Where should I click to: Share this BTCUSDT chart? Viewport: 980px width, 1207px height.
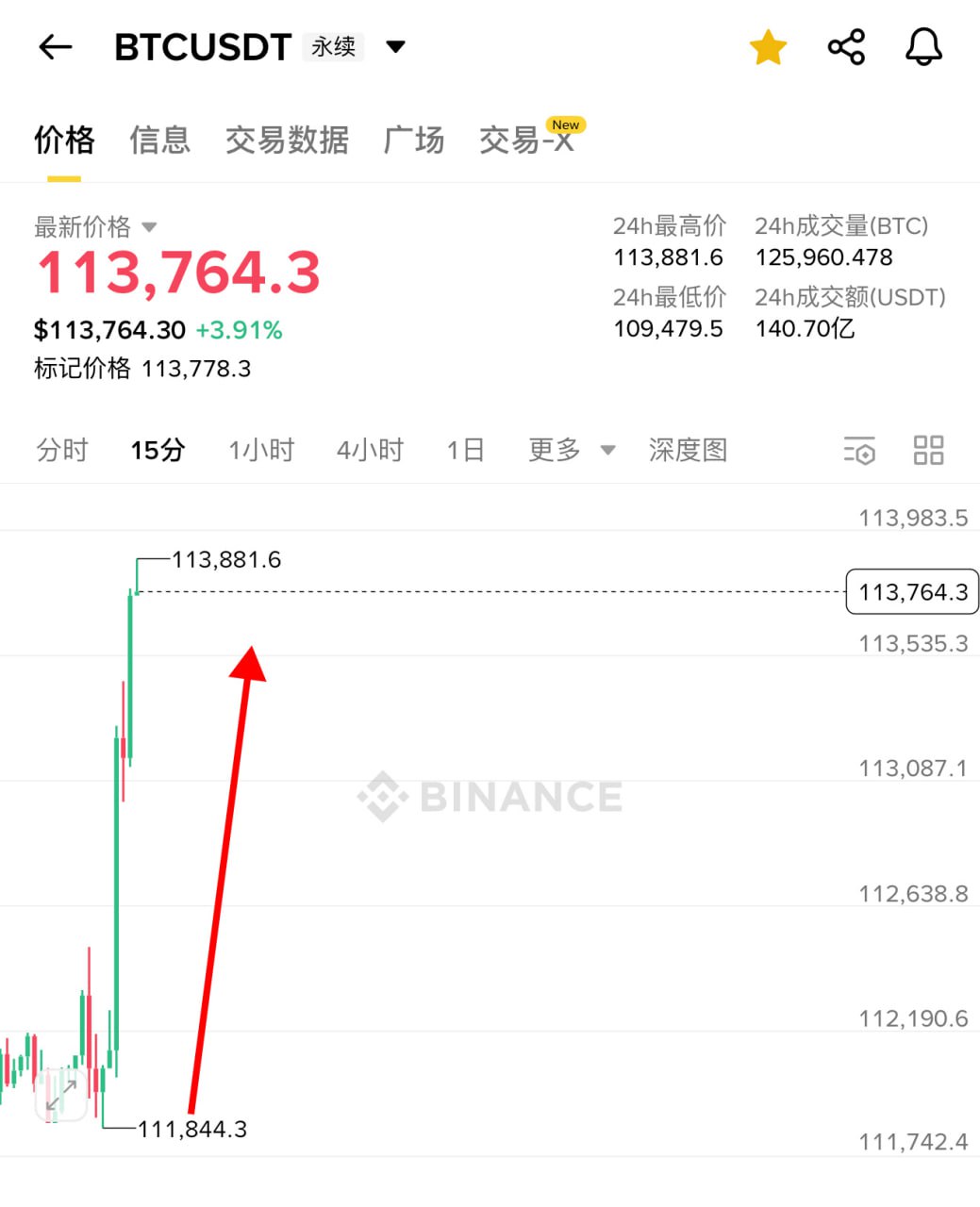846,47
